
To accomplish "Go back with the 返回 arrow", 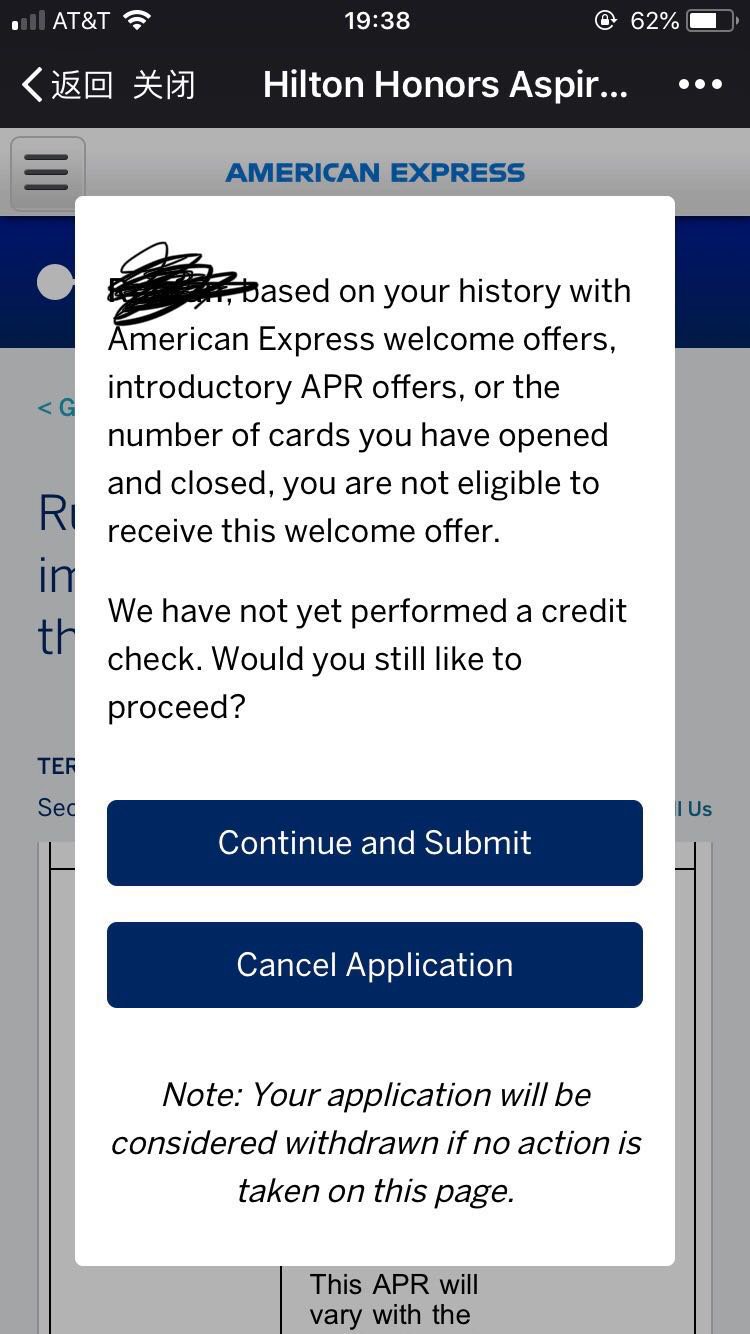I will click(66, 84).
